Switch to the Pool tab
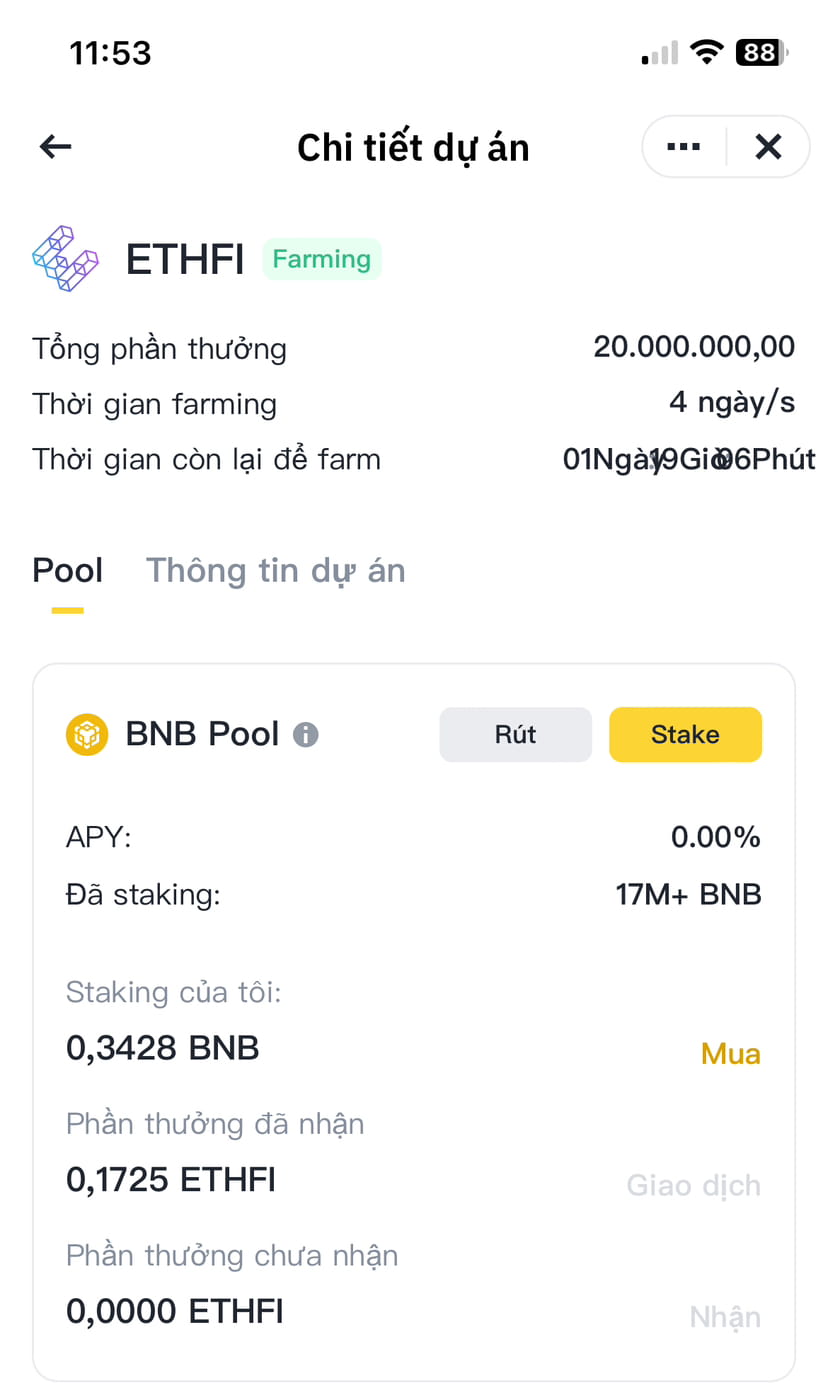 coord(67,570)
